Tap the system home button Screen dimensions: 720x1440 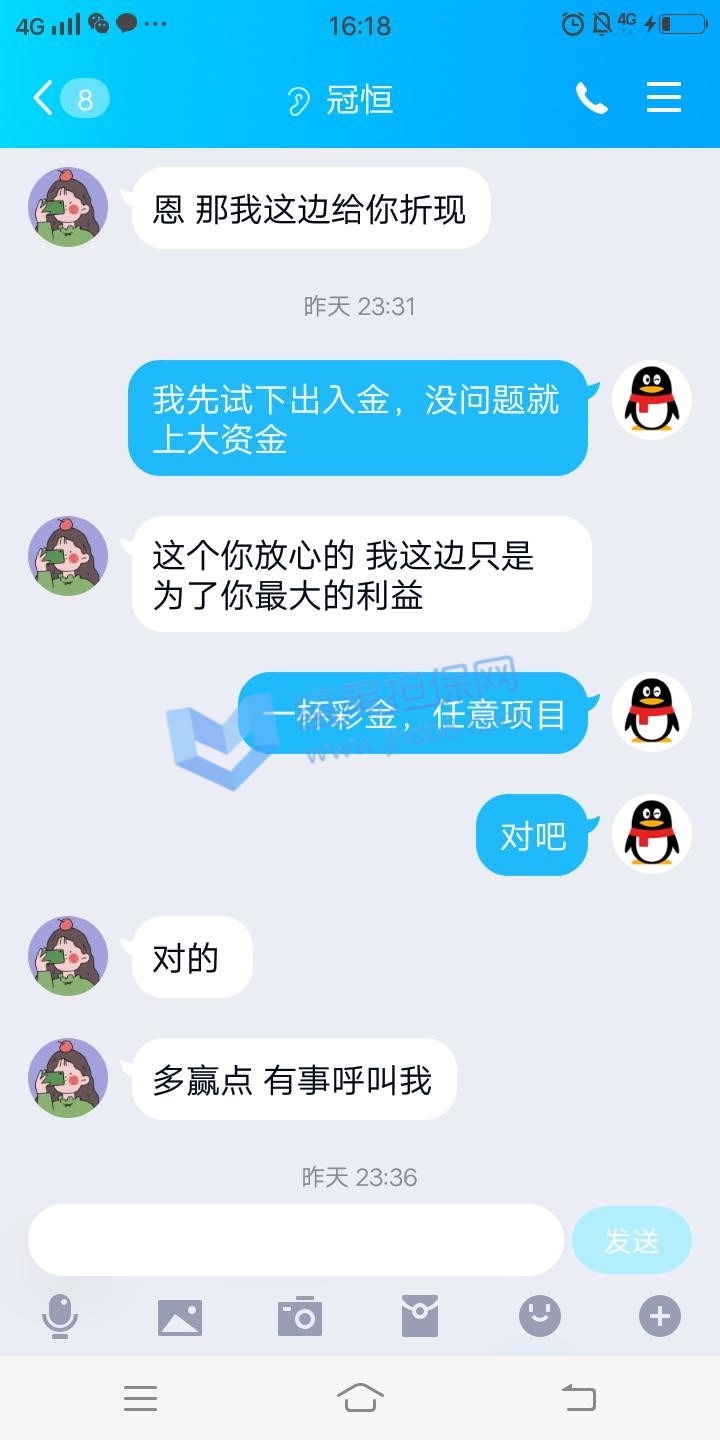(360, 1397)
